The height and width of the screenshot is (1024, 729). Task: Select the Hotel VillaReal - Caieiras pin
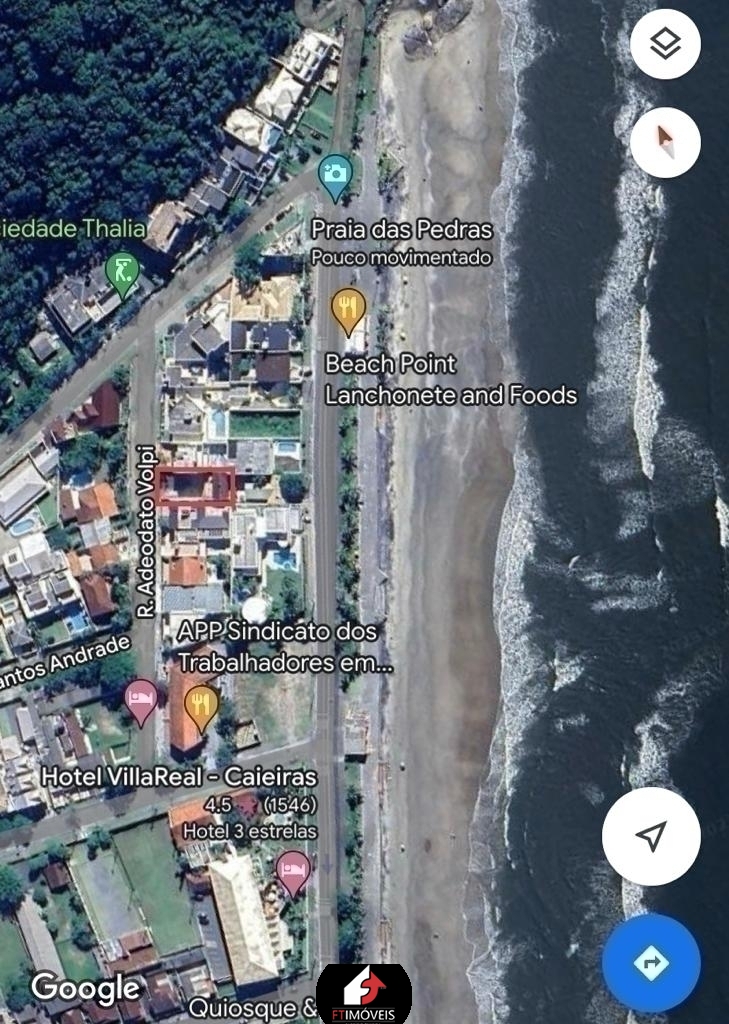[x=141, y=699]
